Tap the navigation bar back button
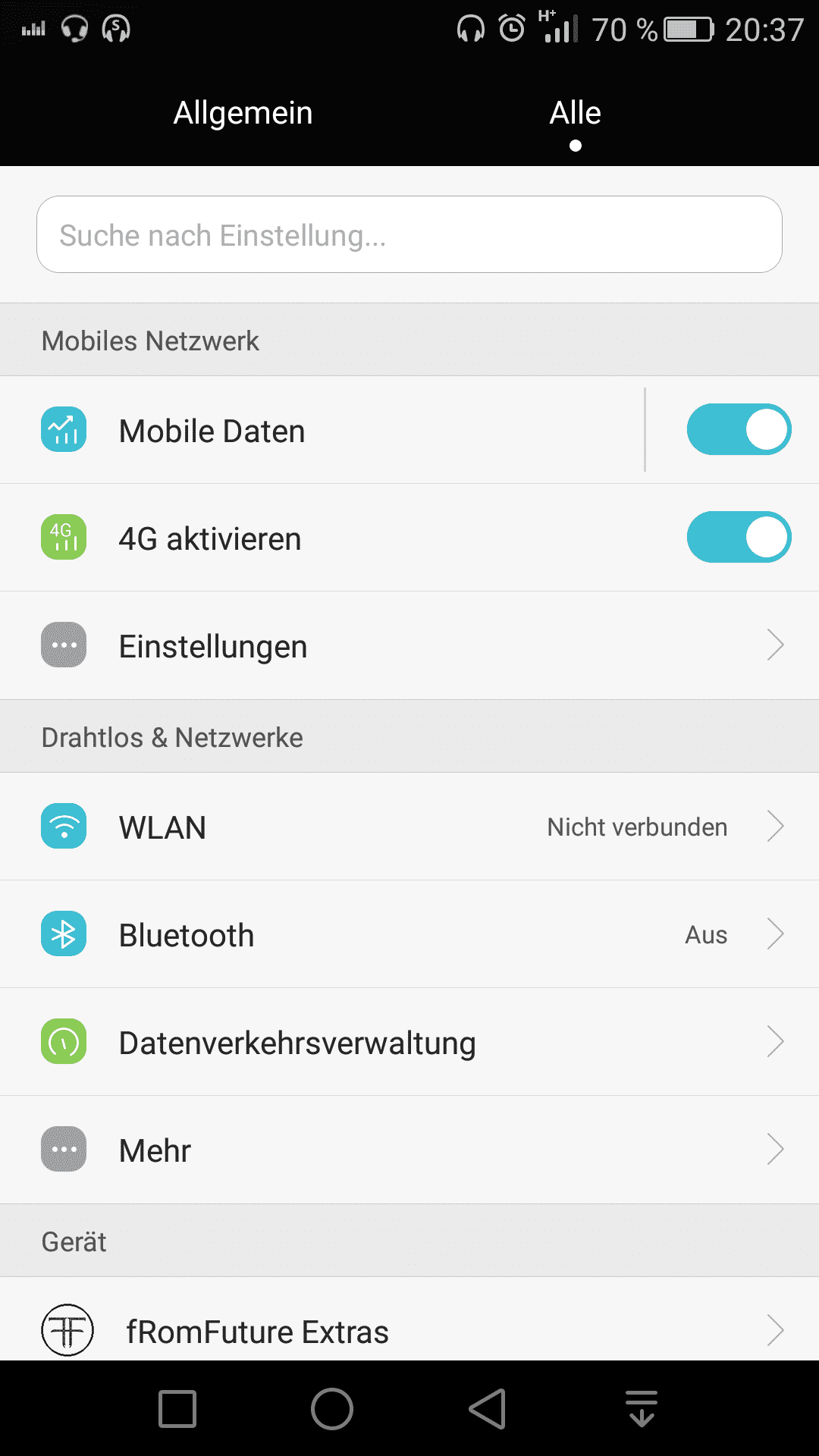 click(x=488, y=1409)
